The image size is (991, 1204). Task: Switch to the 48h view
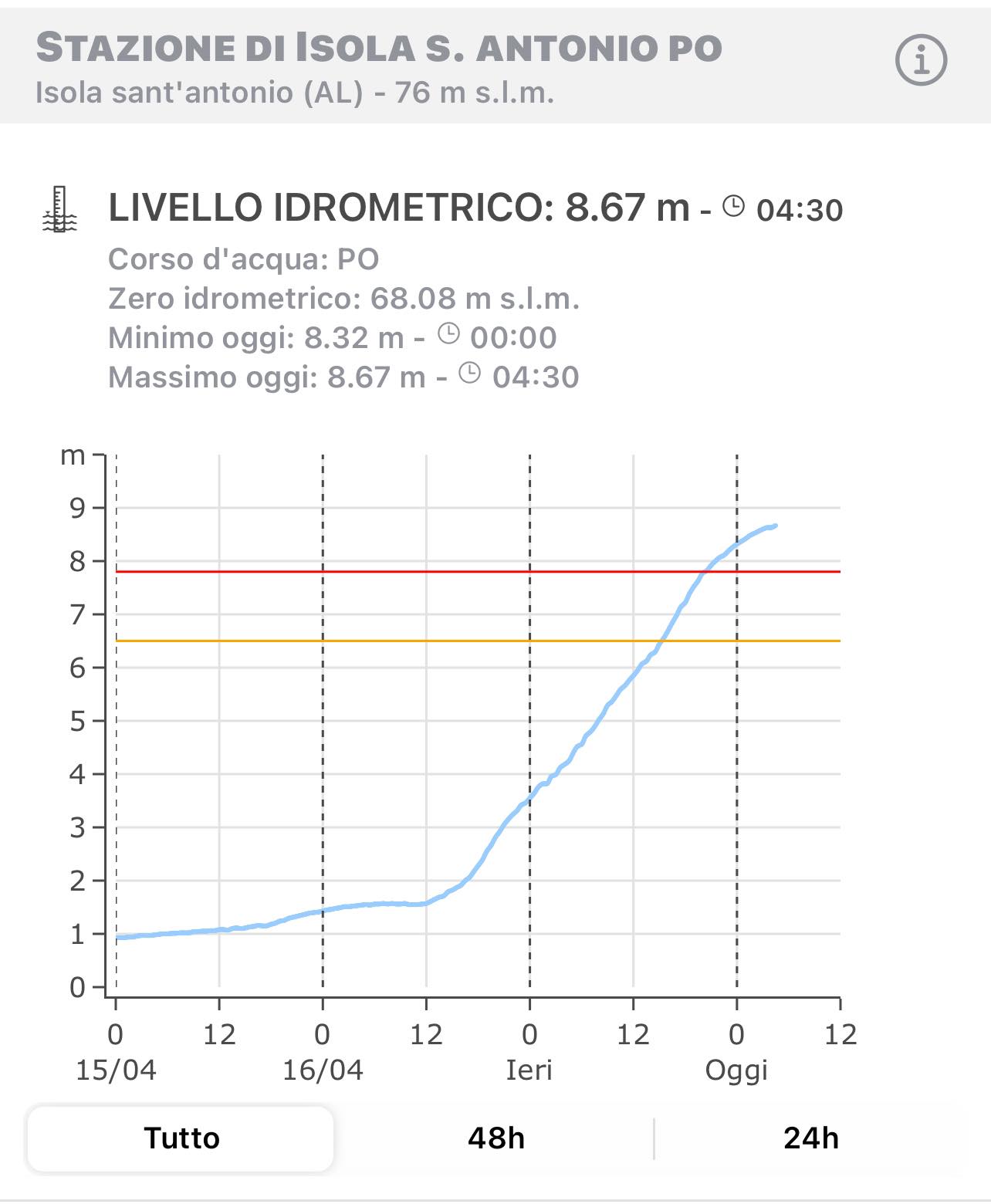496,1138
